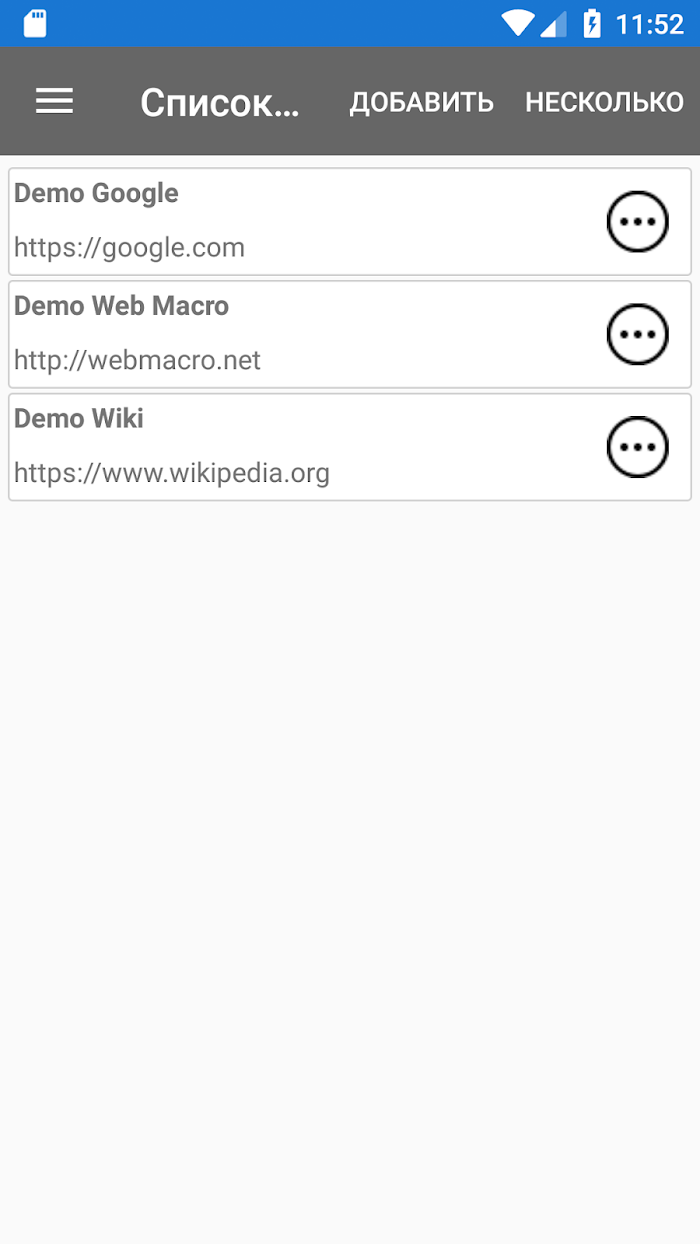Open more options for Demo Google
700x1244 pixels.
[x=638, y=221]
